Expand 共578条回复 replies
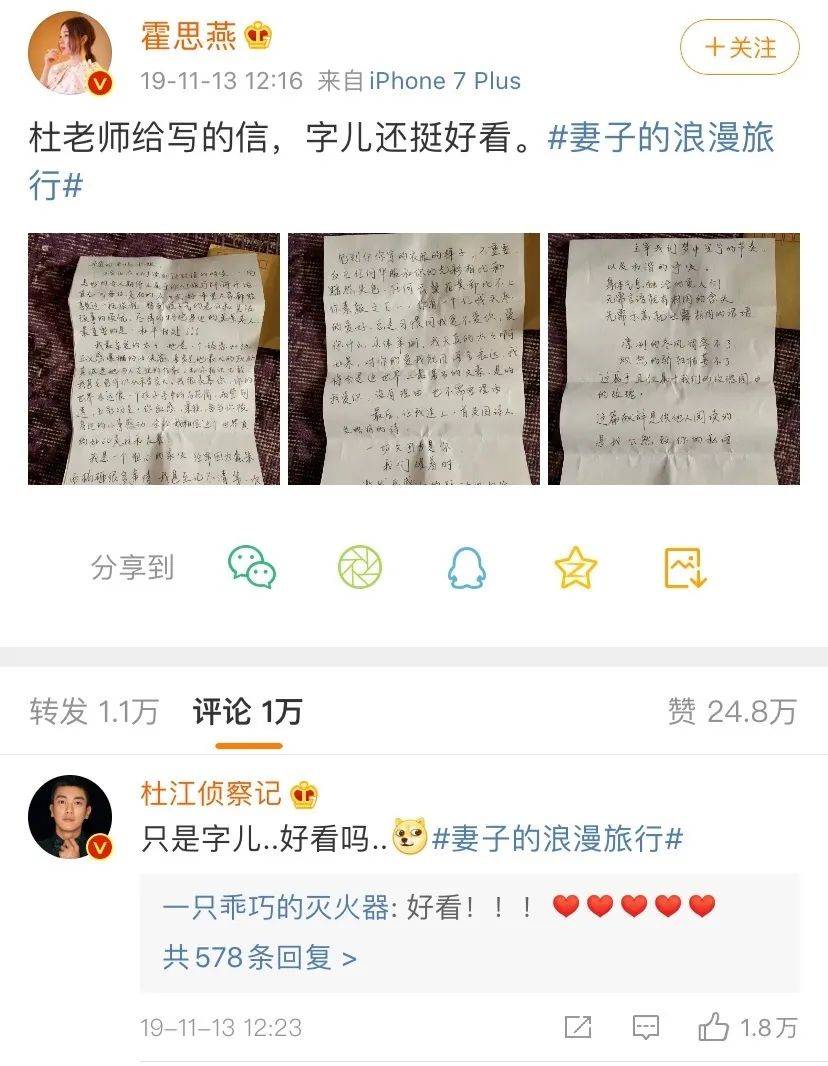Viewport: 828px width, 1066px height. click(x=260, y=958)
